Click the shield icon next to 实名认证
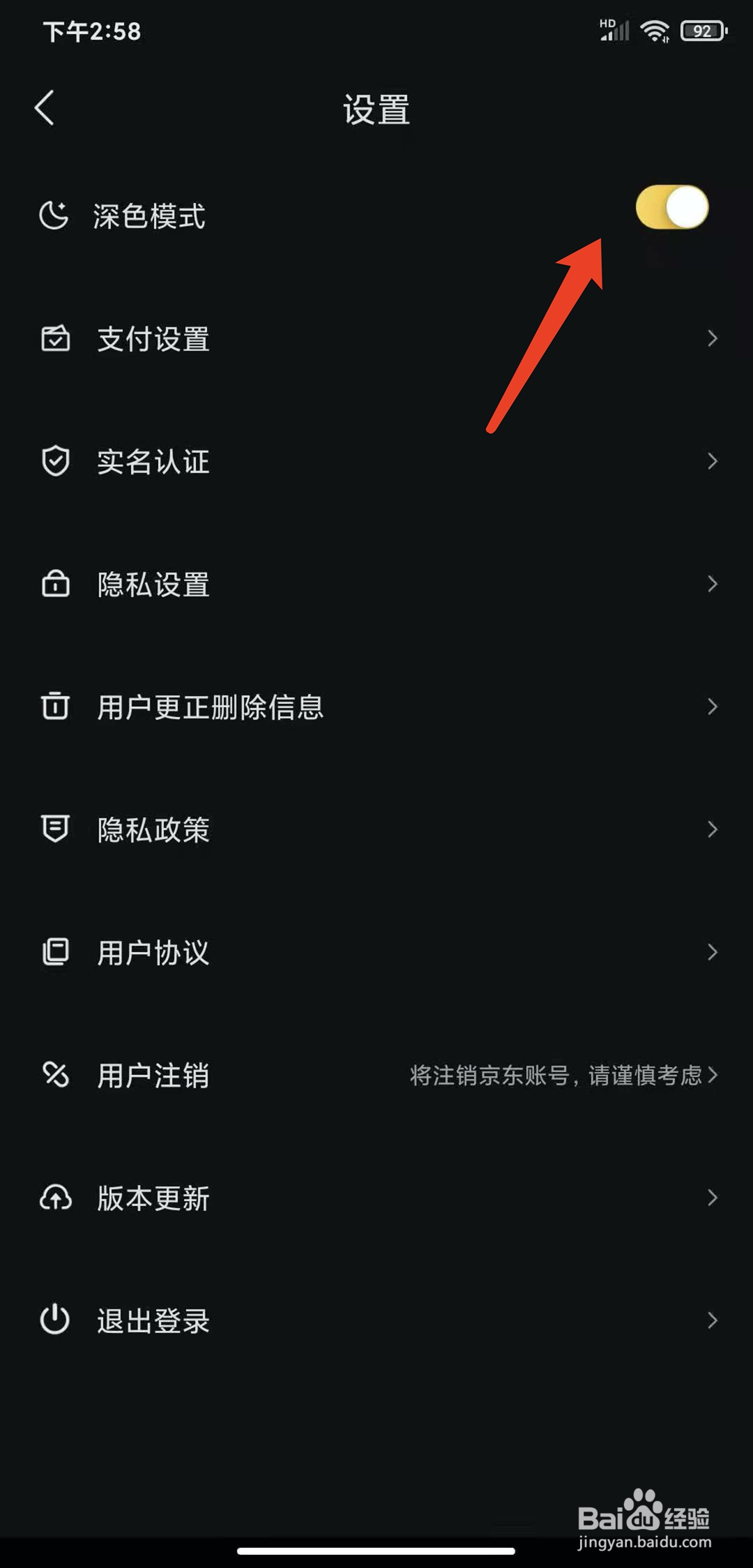 [x=54, y=461]
